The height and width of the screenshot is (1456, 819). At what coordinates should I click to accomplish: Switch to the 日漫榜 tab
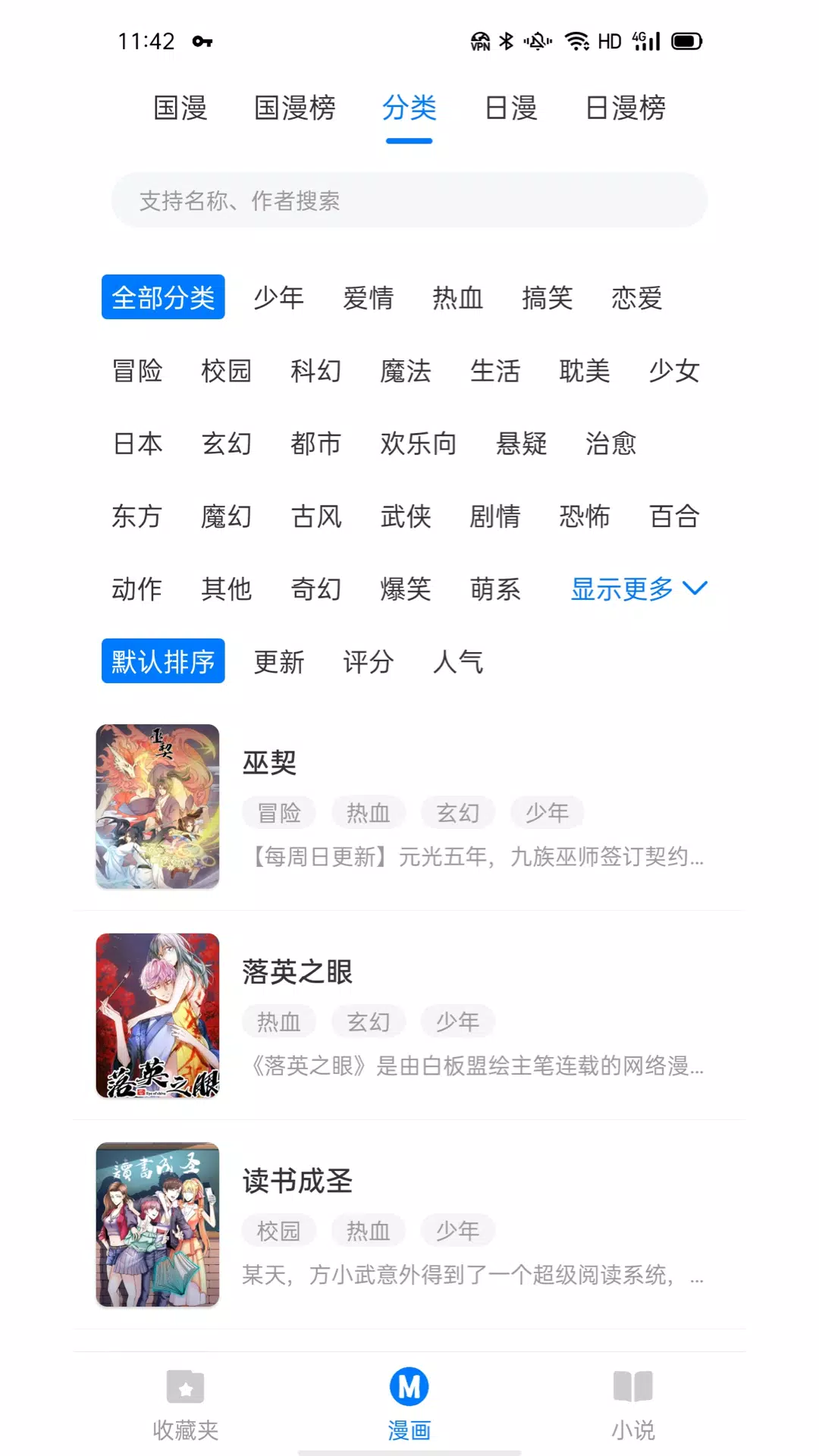pyautogui.click(x=623, y=108)
